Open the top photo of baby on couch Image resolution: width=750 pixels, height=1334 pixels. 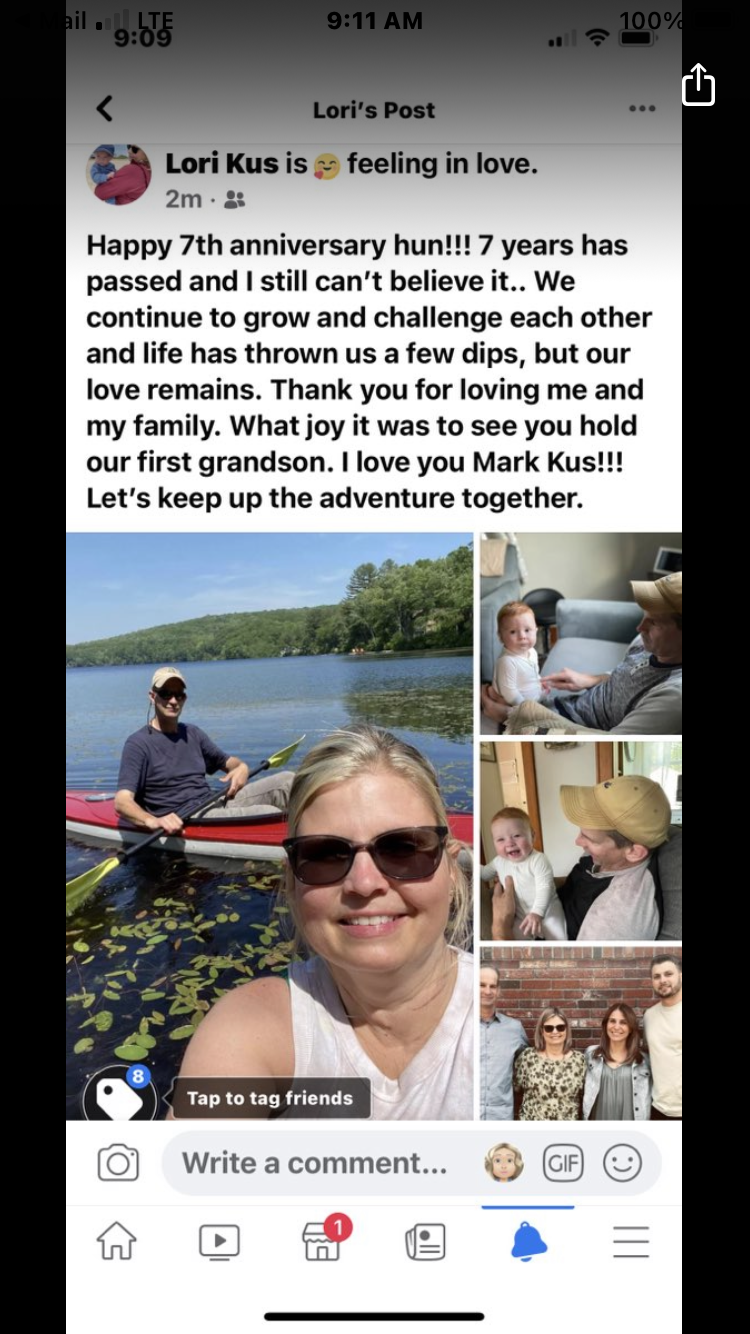(581, 633)
